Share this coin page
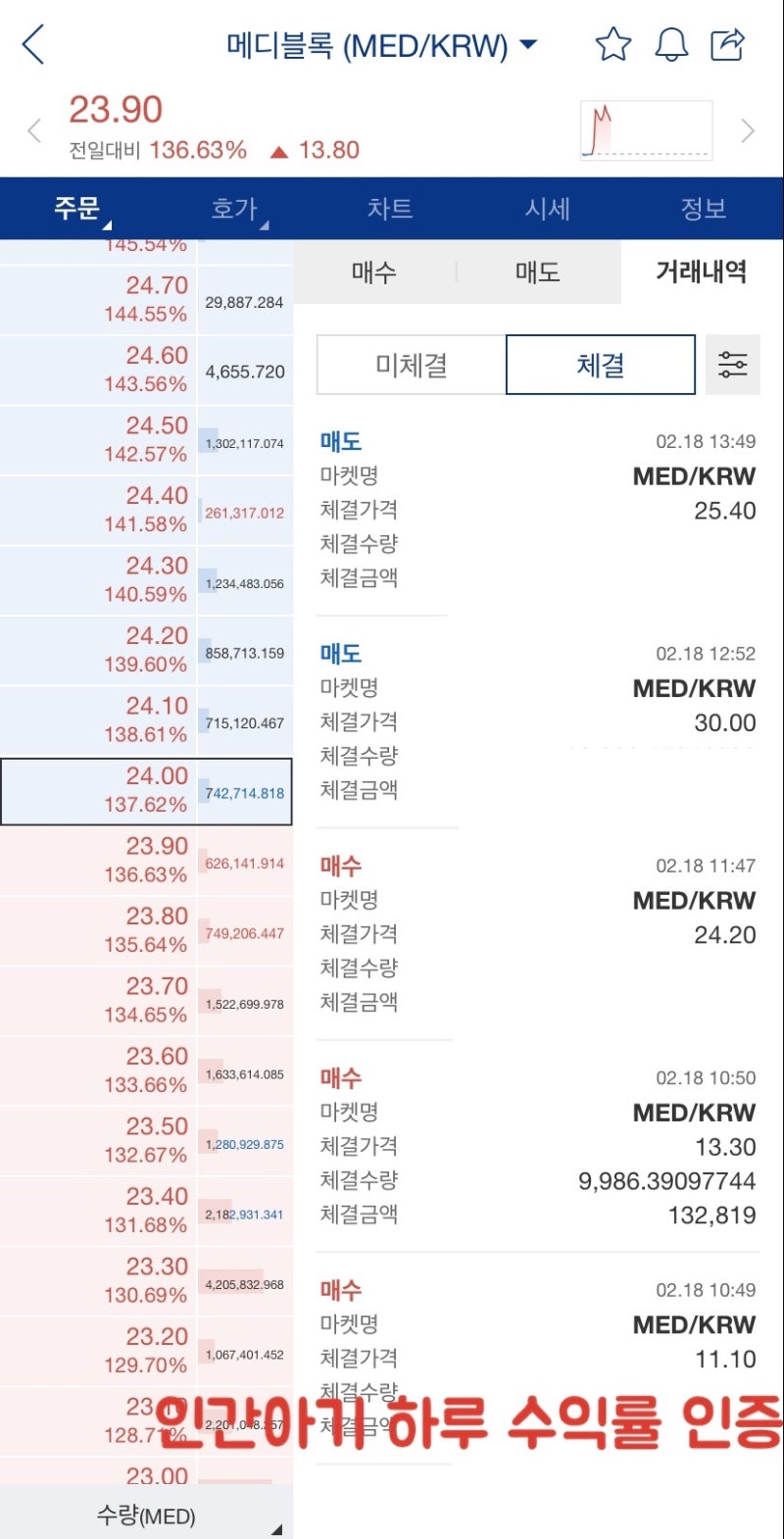 click(728, 44)
